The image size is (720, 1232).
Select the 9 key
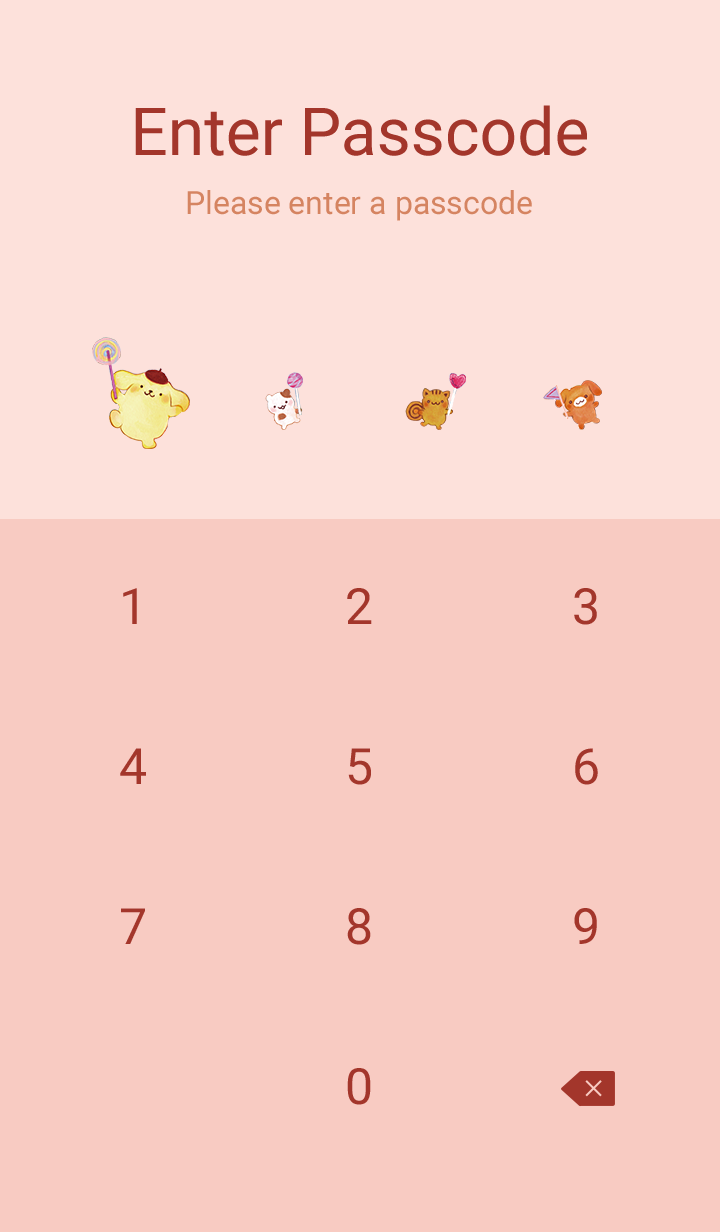click(x=586, y=927)
